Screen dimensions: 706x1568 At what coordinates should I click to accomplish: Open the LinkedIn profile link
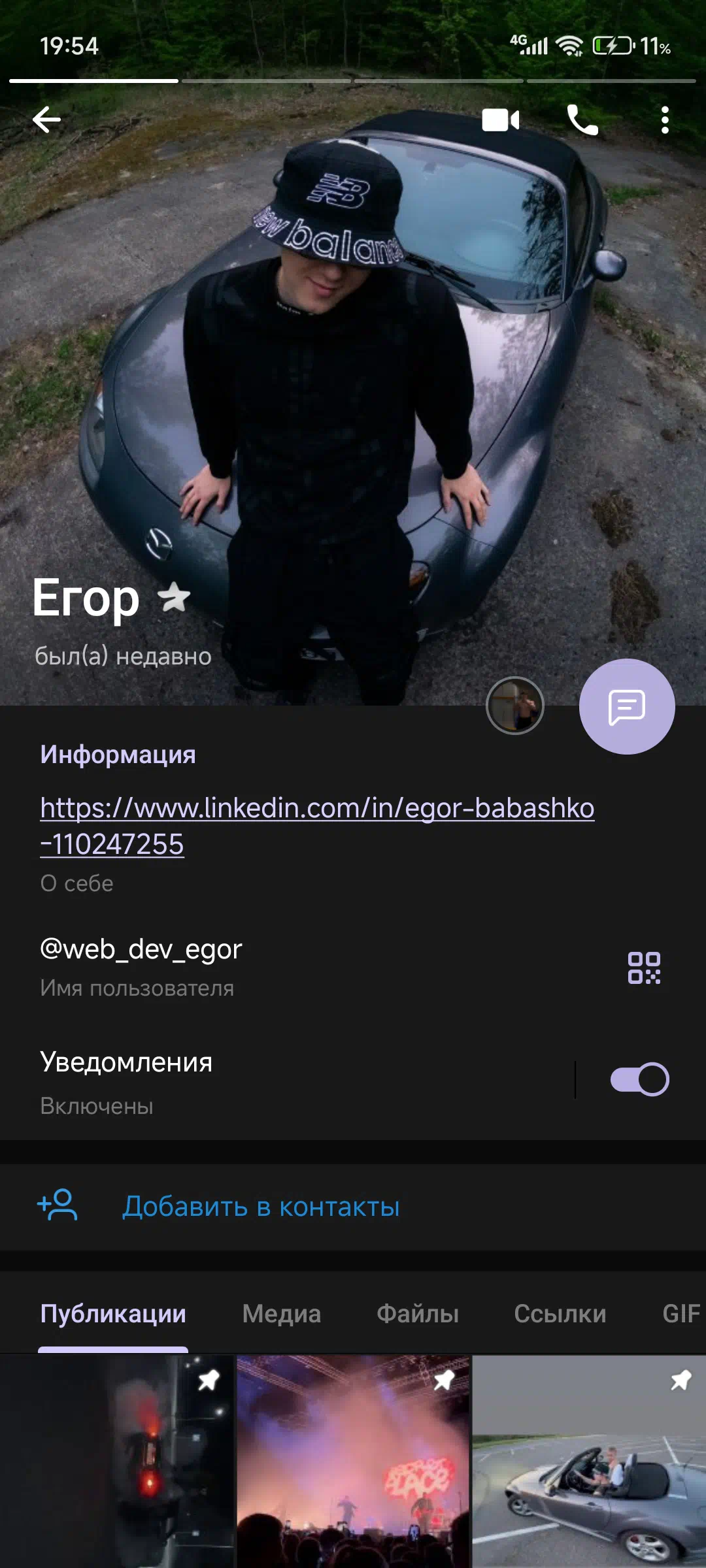(x=317, y=809)
